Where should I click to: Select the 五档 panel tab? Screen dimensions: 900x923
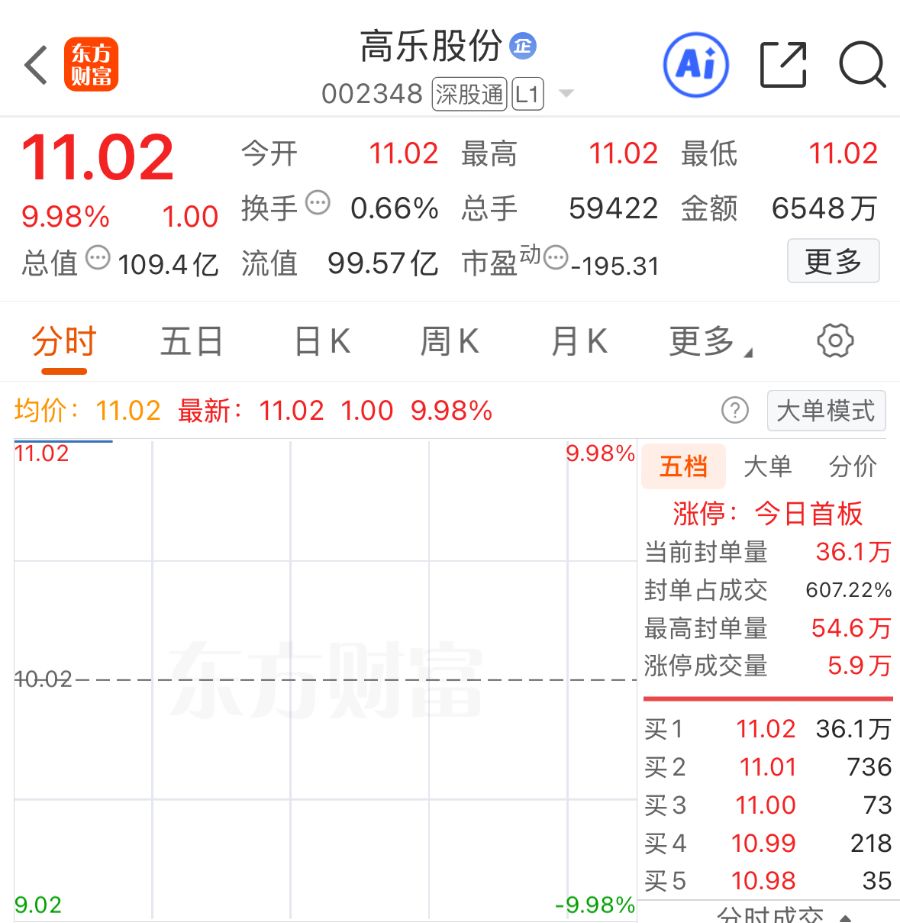[683, 467]
